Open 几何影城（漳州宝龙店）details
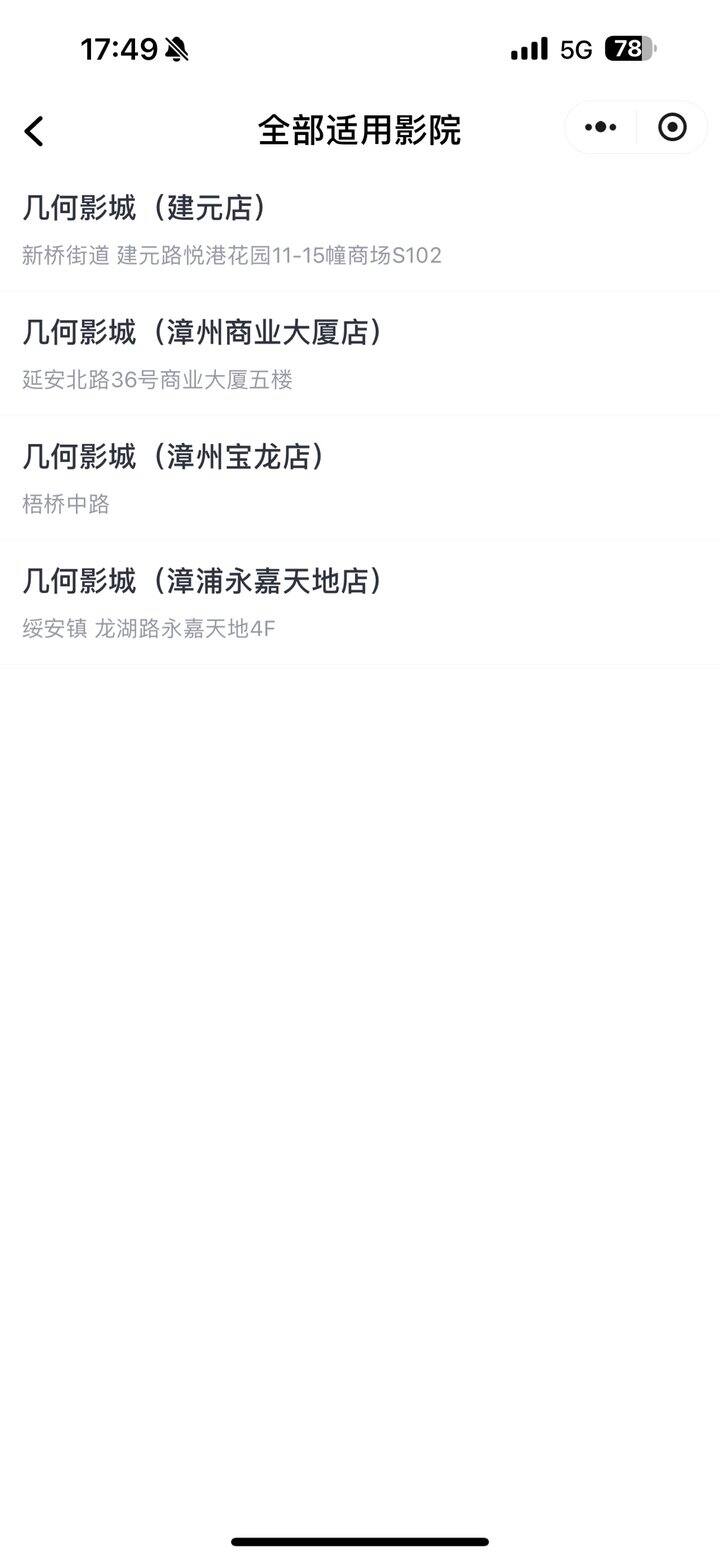This screenshot has height=1560, width=720. [176, 457]
